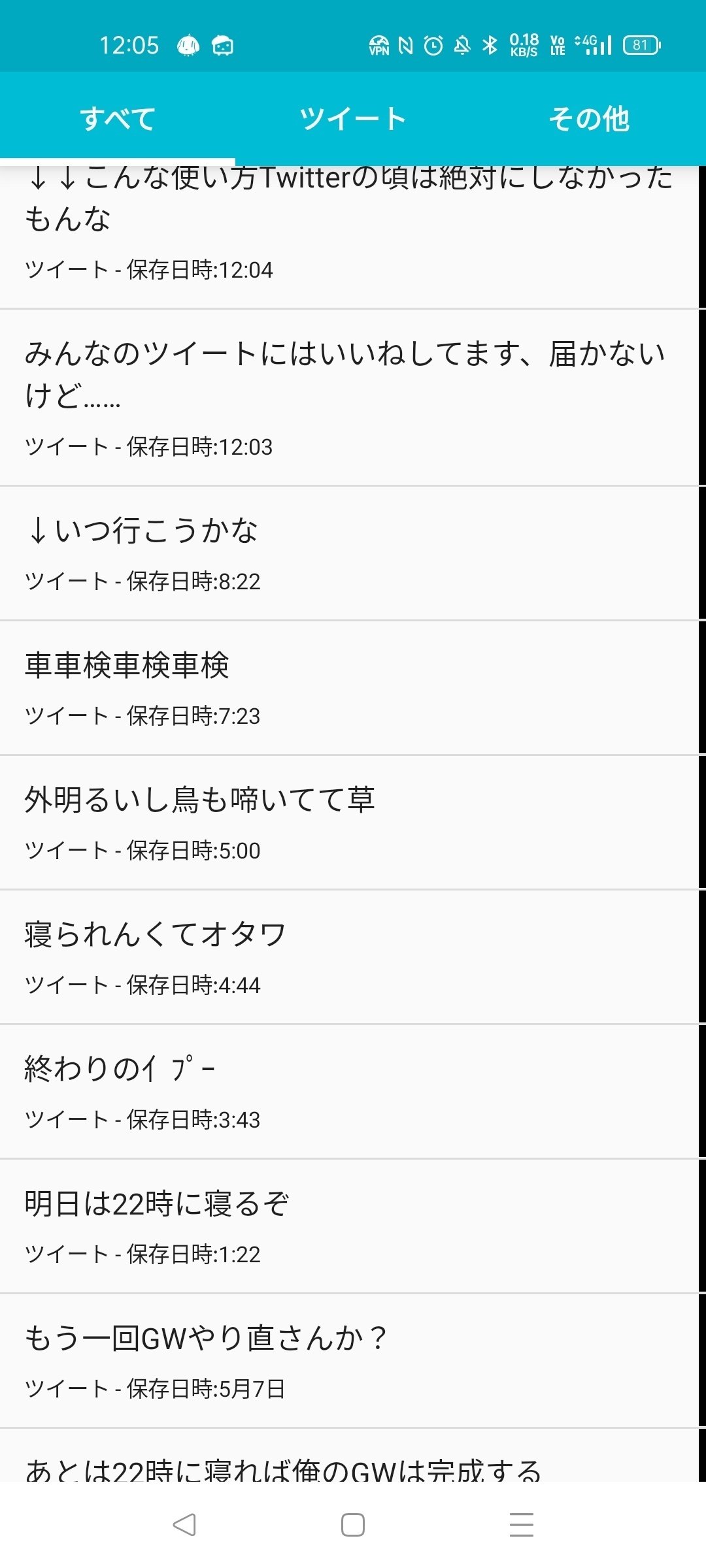Image resolution: width=706 pixels, height=1568 pixels.
Task: Tap the alarm clock status icon
Action: click(433, 44)
